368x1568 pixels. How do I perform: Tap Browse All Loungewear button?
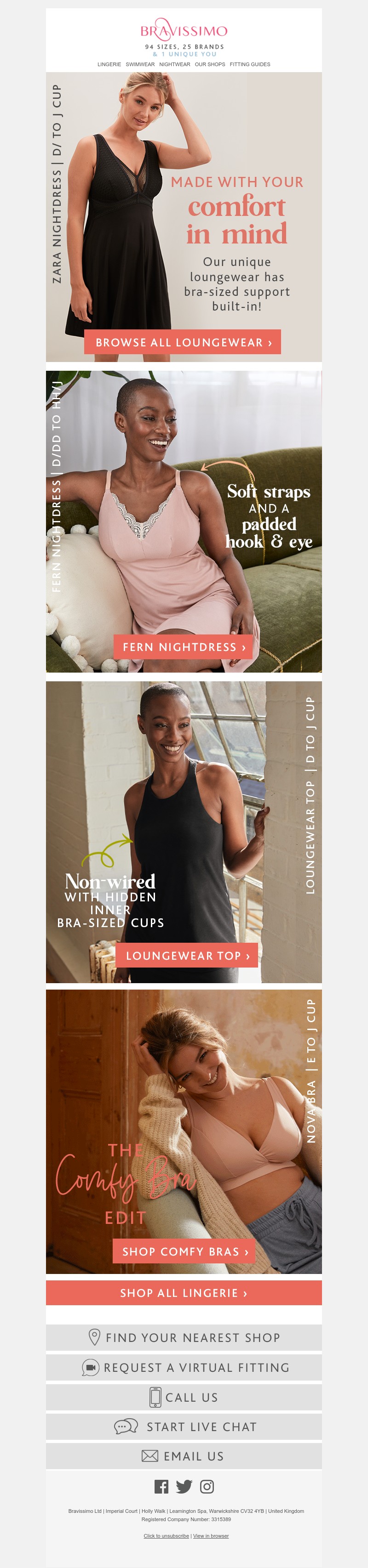click(x=184, y=342)
